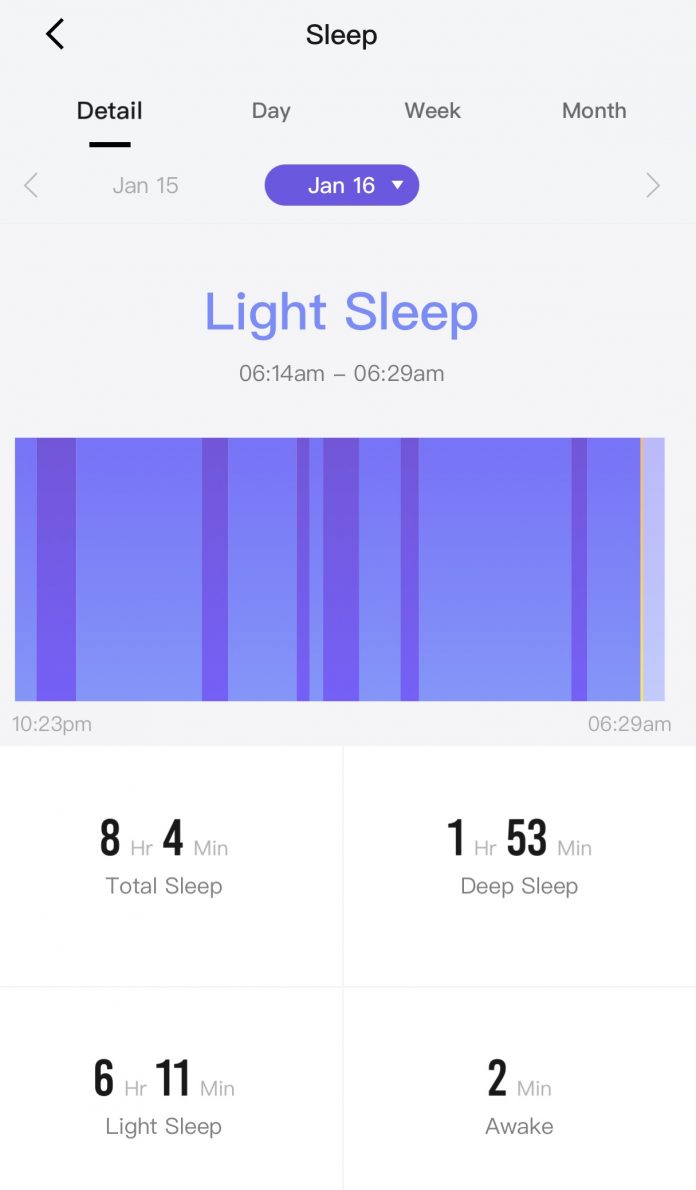Screen dimensions: 696x1190
Task: Select the Jan 15 date
Action: pyautogui.click(x=145, y=185)
